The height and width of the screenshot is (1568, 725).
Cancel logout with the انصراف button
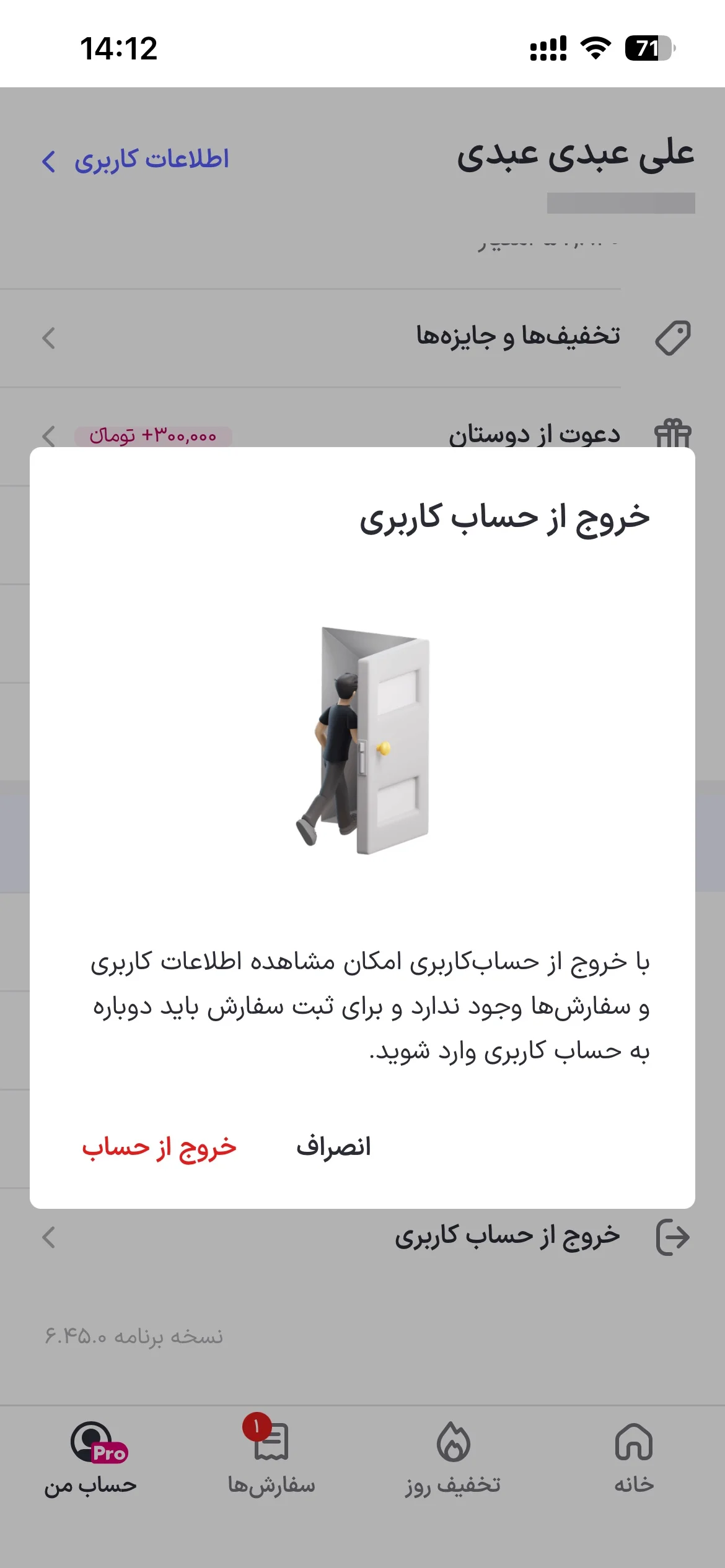pyautogui.click(x=333, y=1147)
